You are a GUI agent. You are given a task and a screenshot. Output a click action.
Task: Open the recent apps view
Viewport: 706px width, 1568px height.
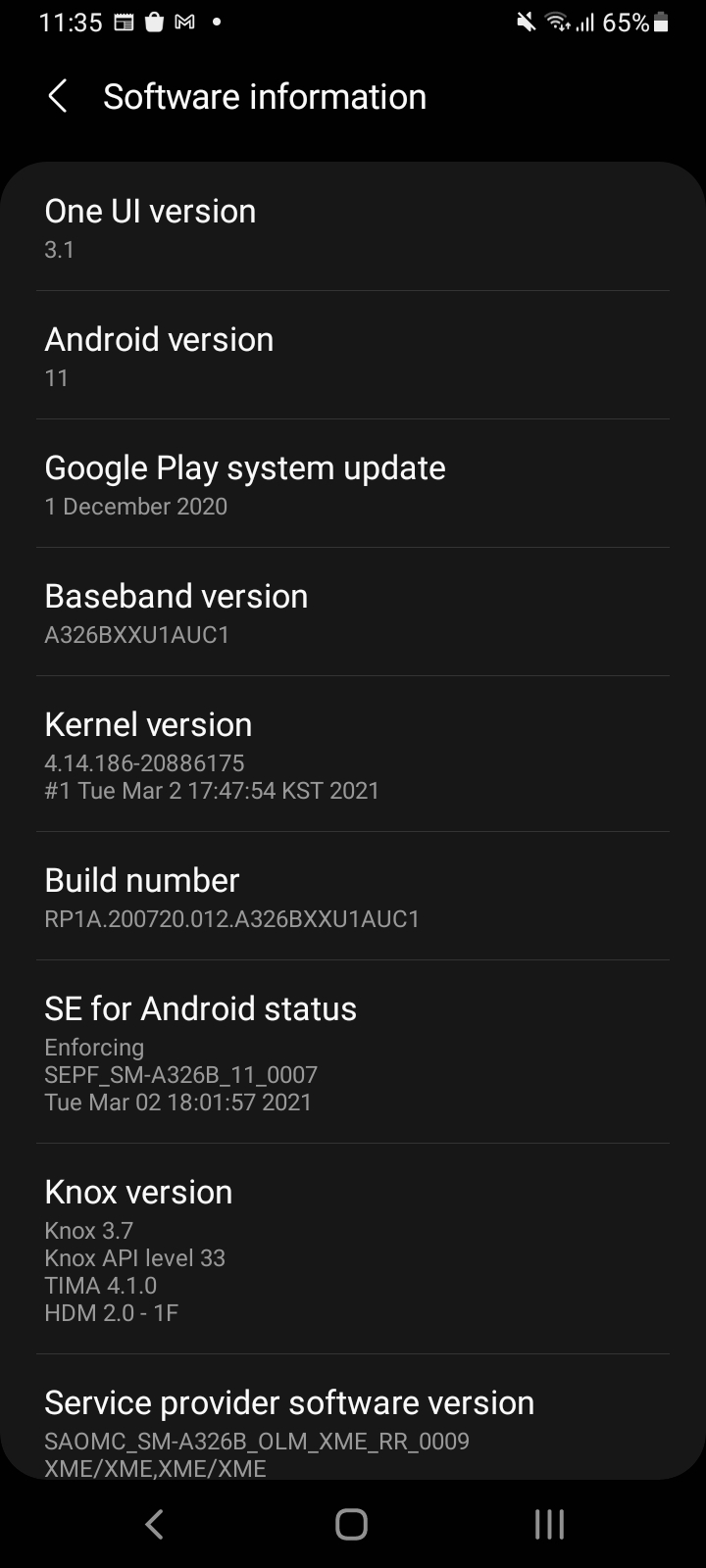click(x=549, y=1524)
